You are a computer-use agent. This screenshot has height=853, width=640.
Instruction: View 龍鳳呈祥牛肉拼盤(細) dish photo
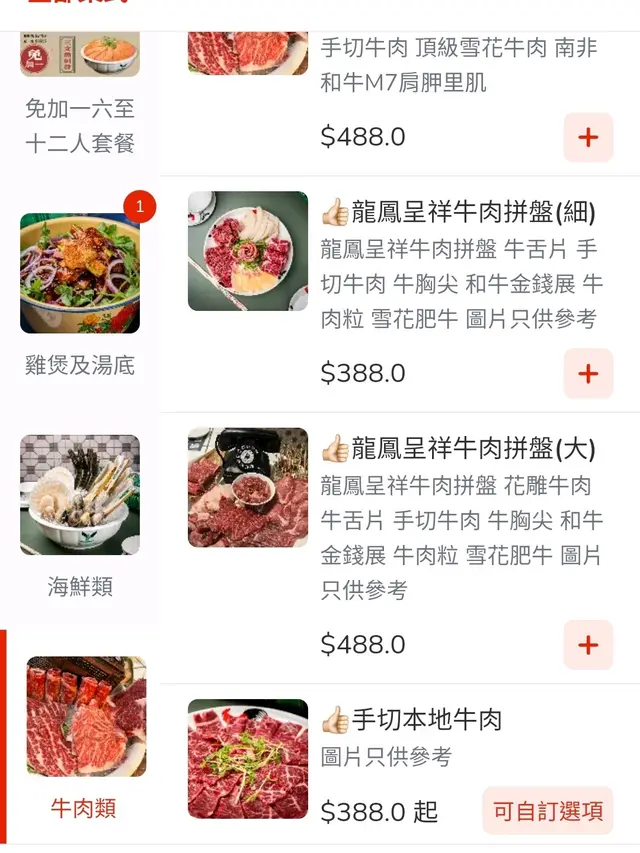point(248,251)
